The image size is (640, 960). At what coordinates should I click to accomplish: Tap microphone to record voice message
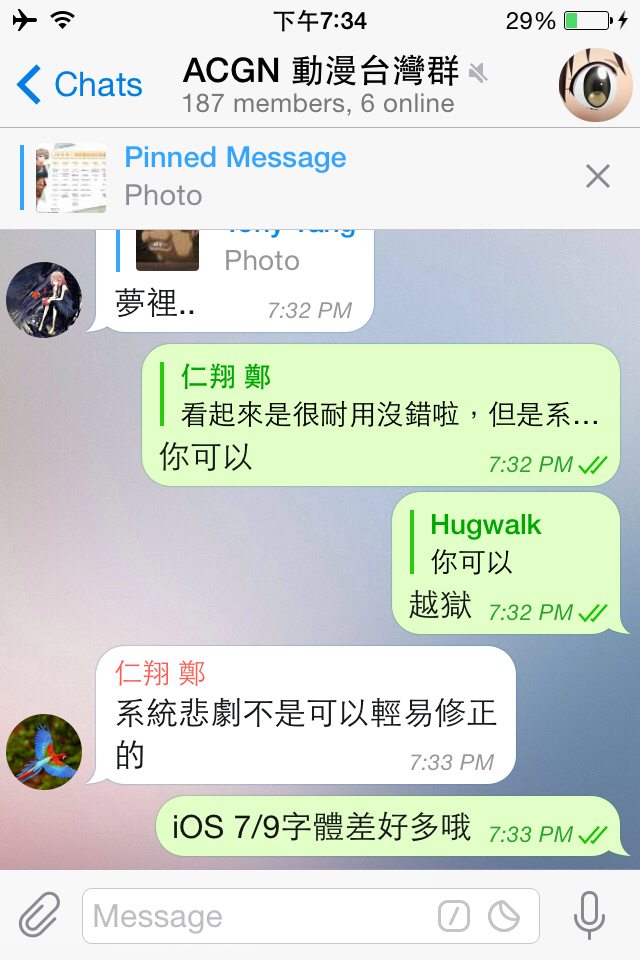[x=589, y=914]
